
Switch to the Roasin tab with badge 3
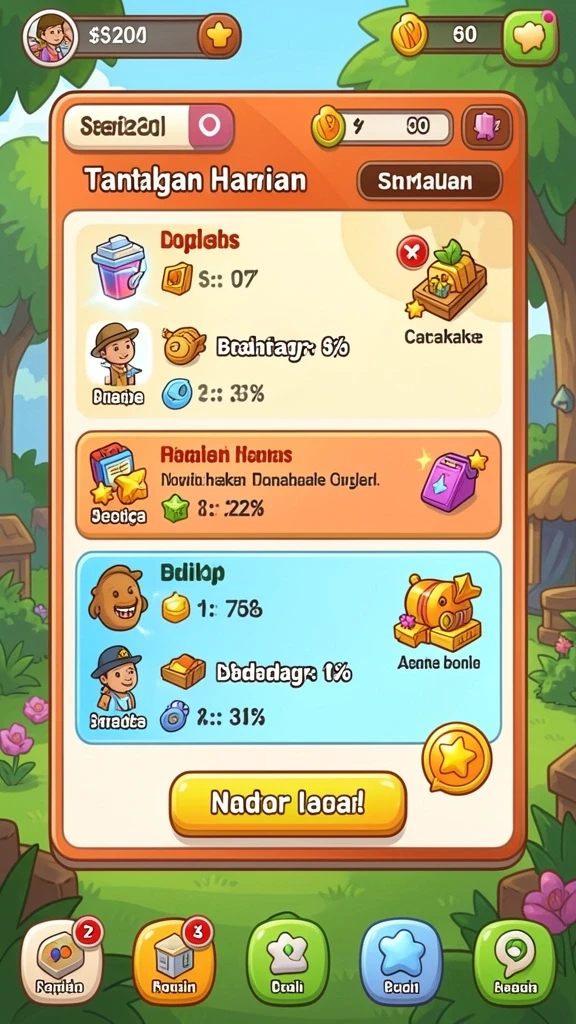point(174,961)
